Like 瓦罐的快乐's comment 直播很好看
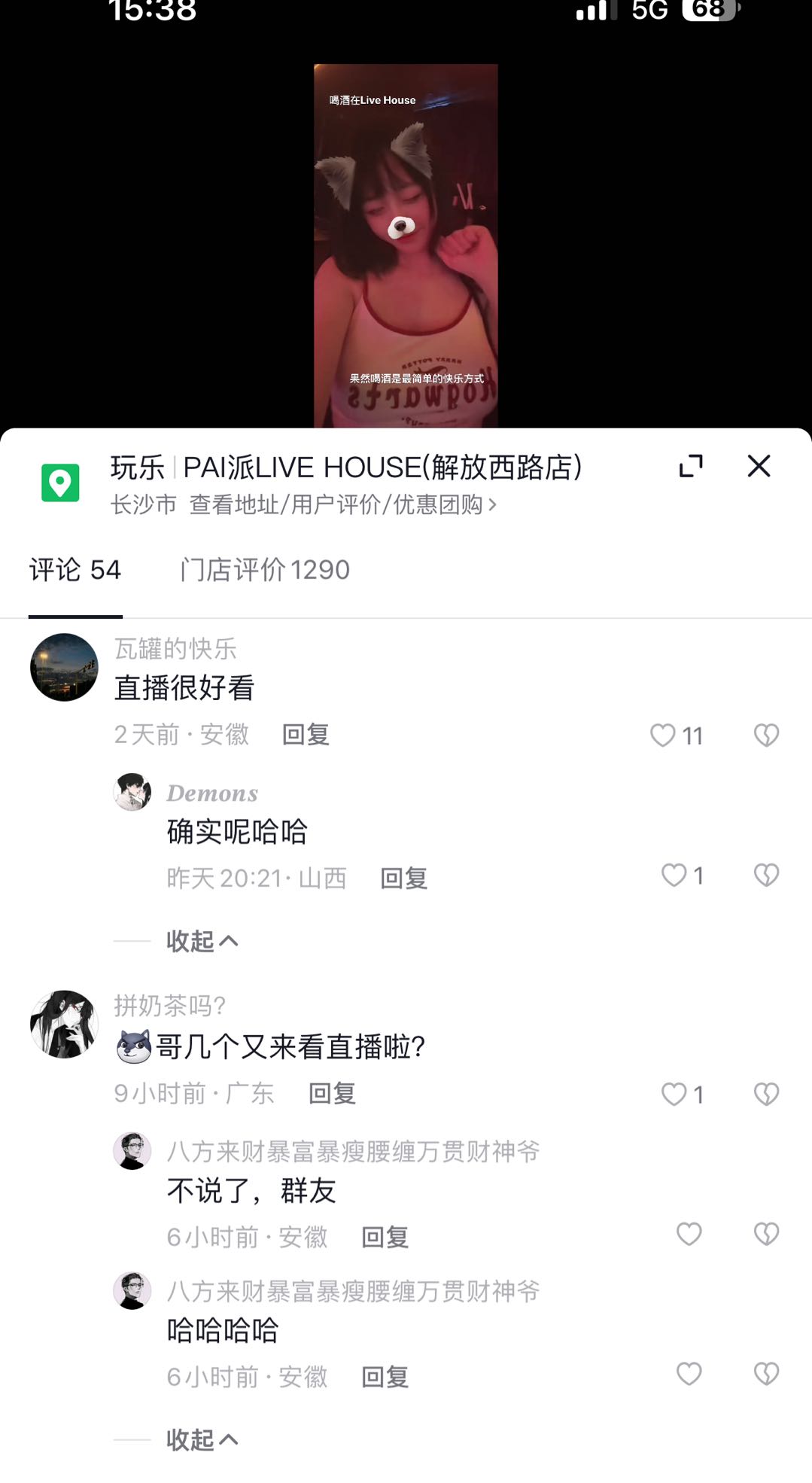The image size is (812, 1483). tap(663, 735)
